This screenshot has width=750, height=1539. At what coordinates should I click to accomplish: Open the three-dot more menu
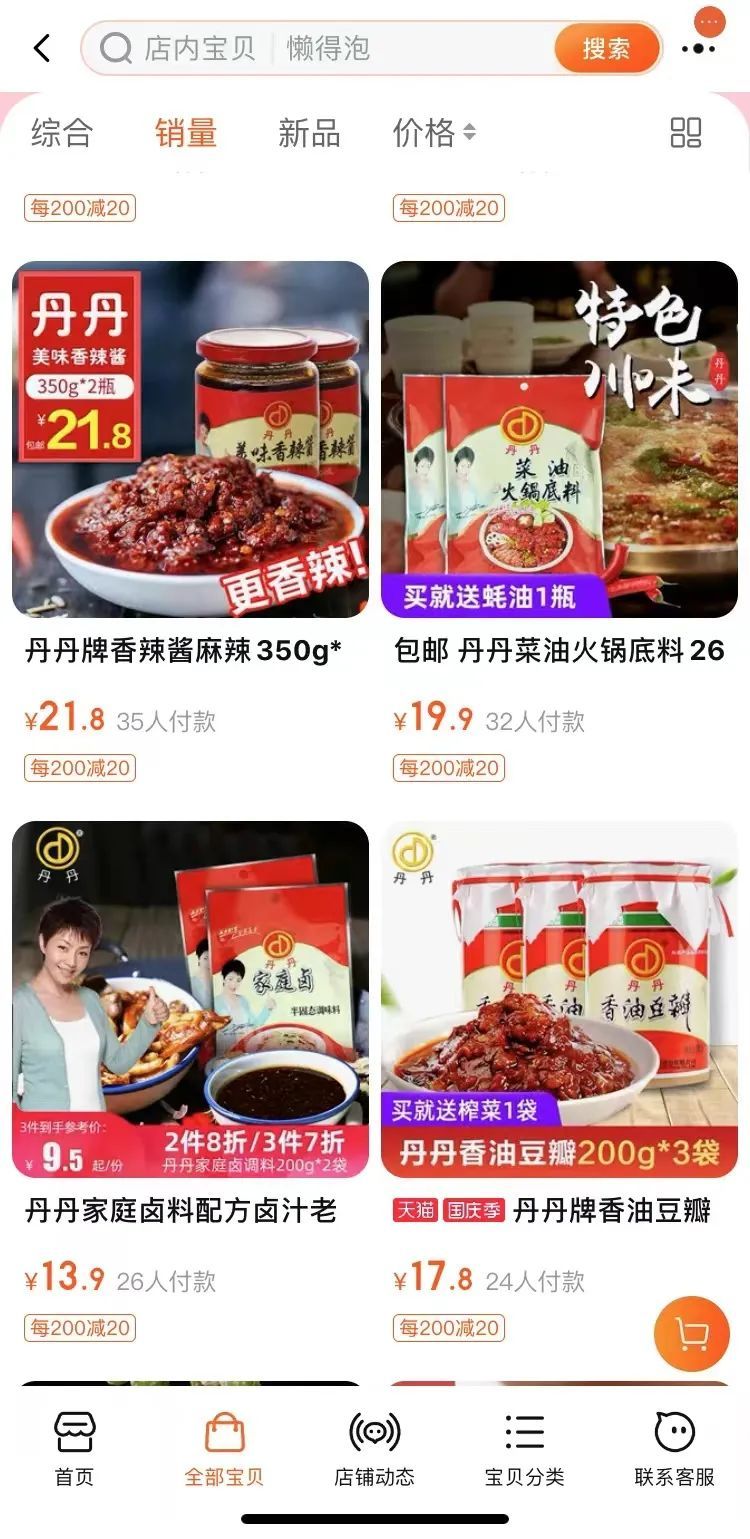click(x=698, y=48)
